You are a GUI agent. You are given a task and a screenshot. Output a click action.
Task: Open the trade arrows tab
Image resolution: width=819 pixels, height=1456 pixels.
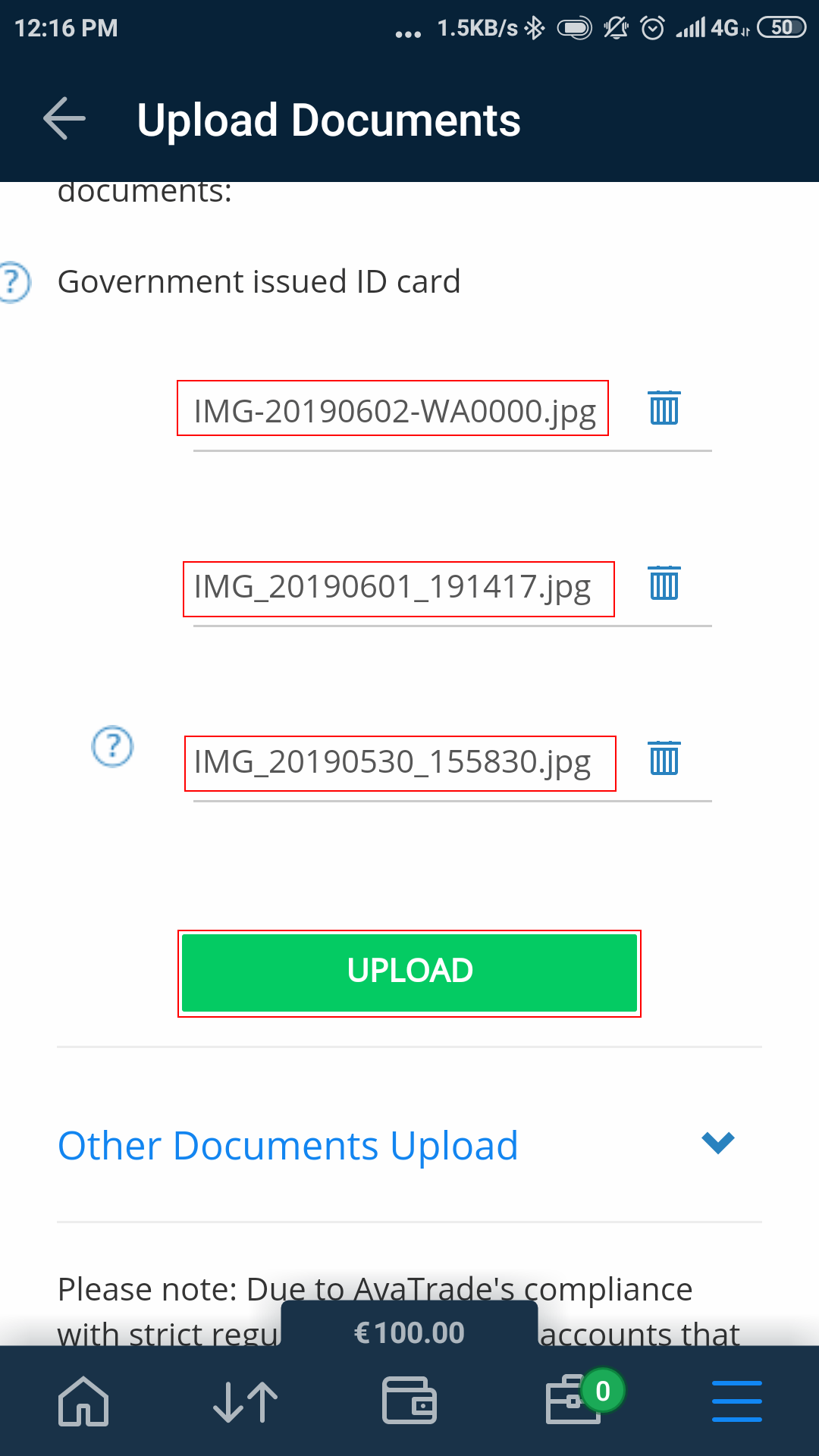point(246,1401)
